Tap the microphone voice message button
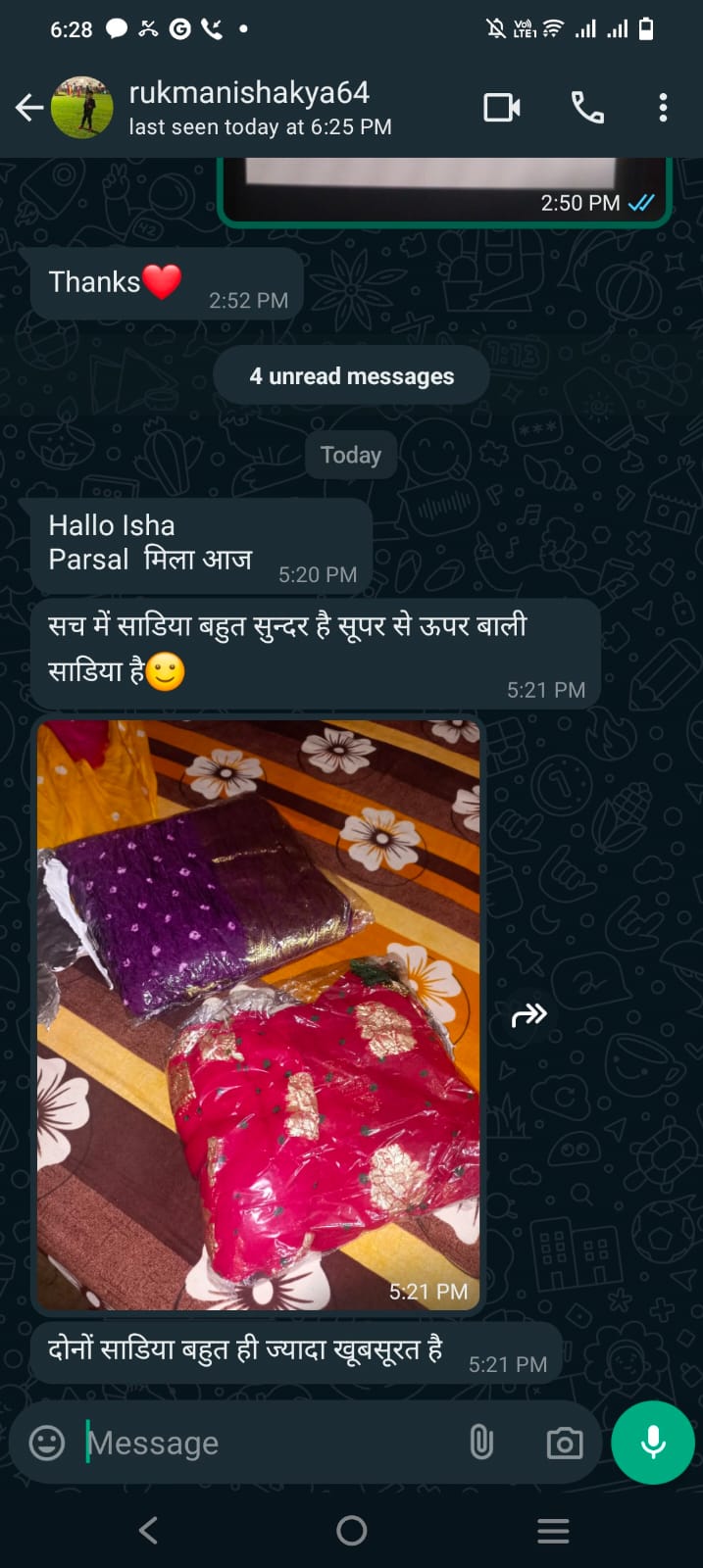This screenshot has width=703, height=1568. point(653,1443)
